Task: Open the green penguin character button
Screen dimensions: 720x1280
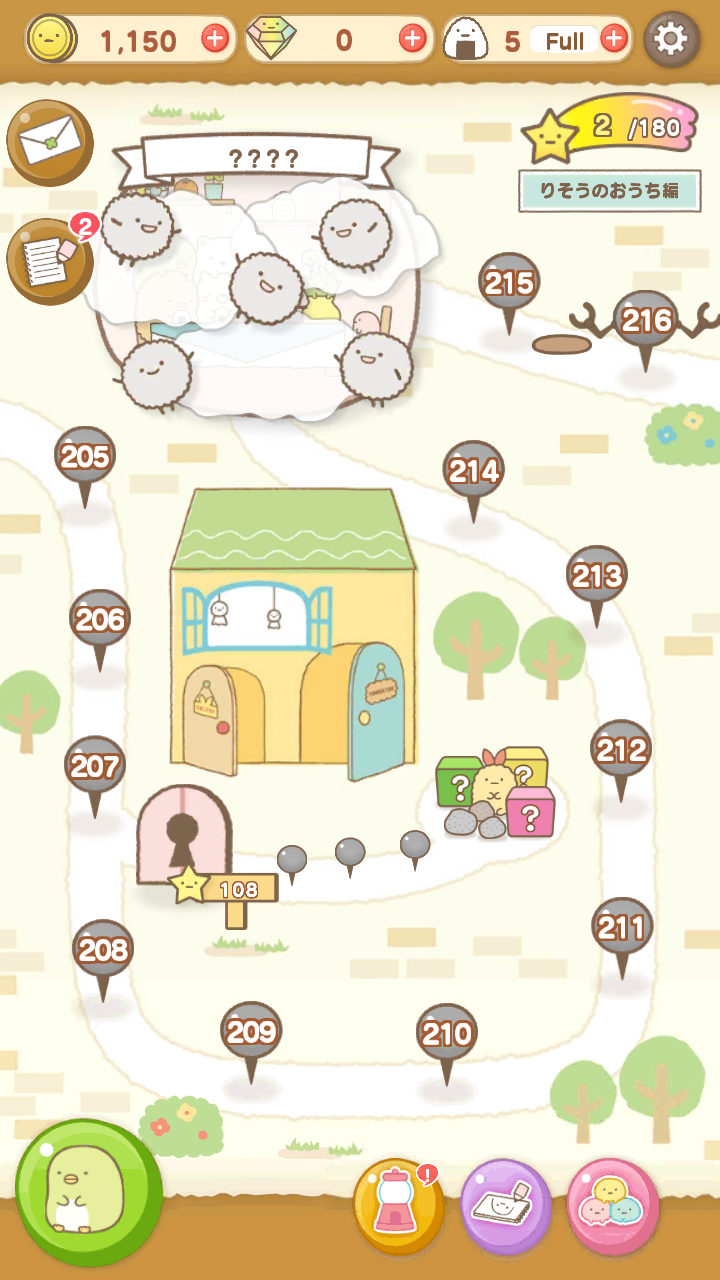Action: (89, 1191)
